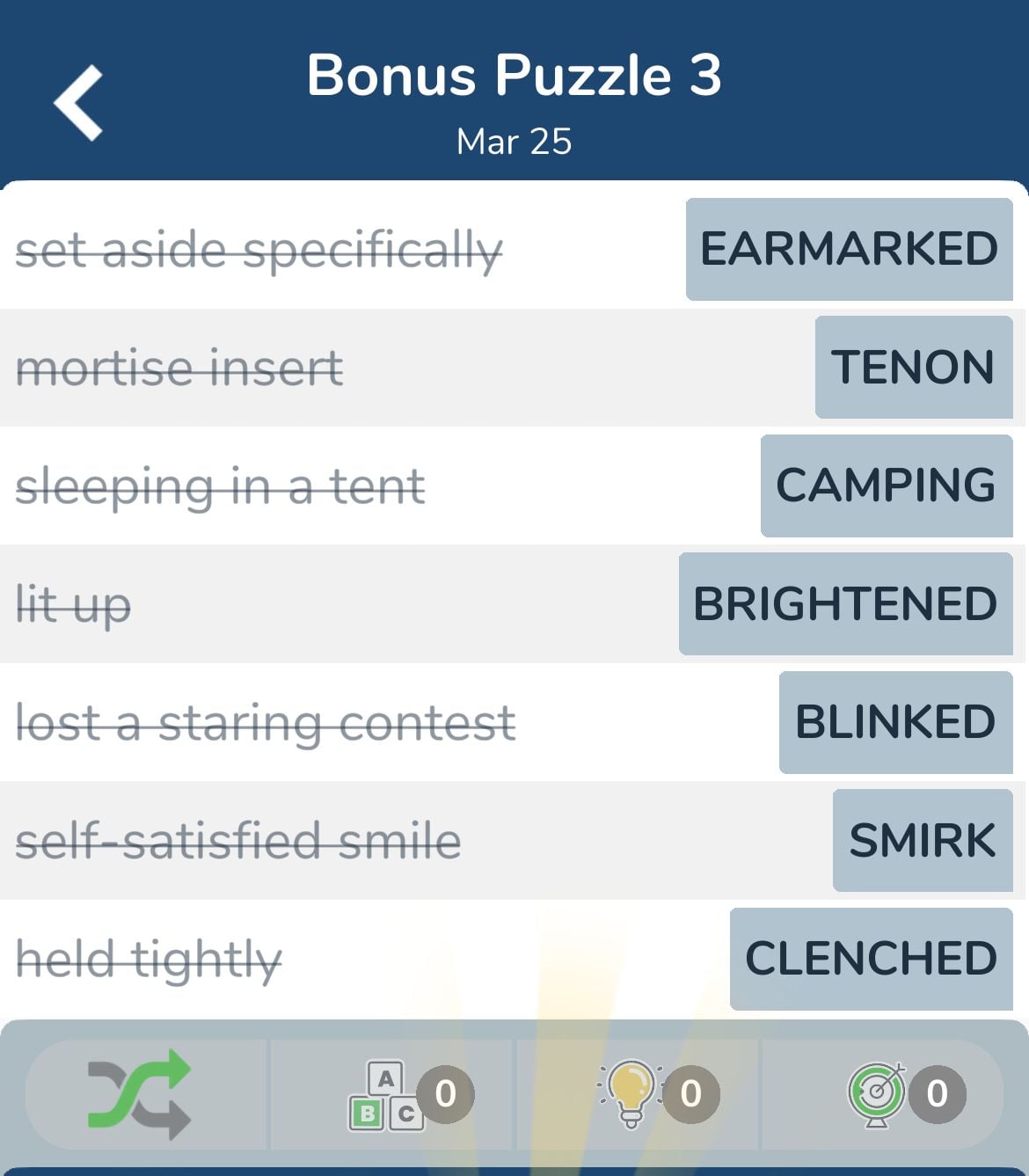Tap the TENON answer tile
The width and height of the screenshot is (1029, 1176).
[x=913, y=367]
